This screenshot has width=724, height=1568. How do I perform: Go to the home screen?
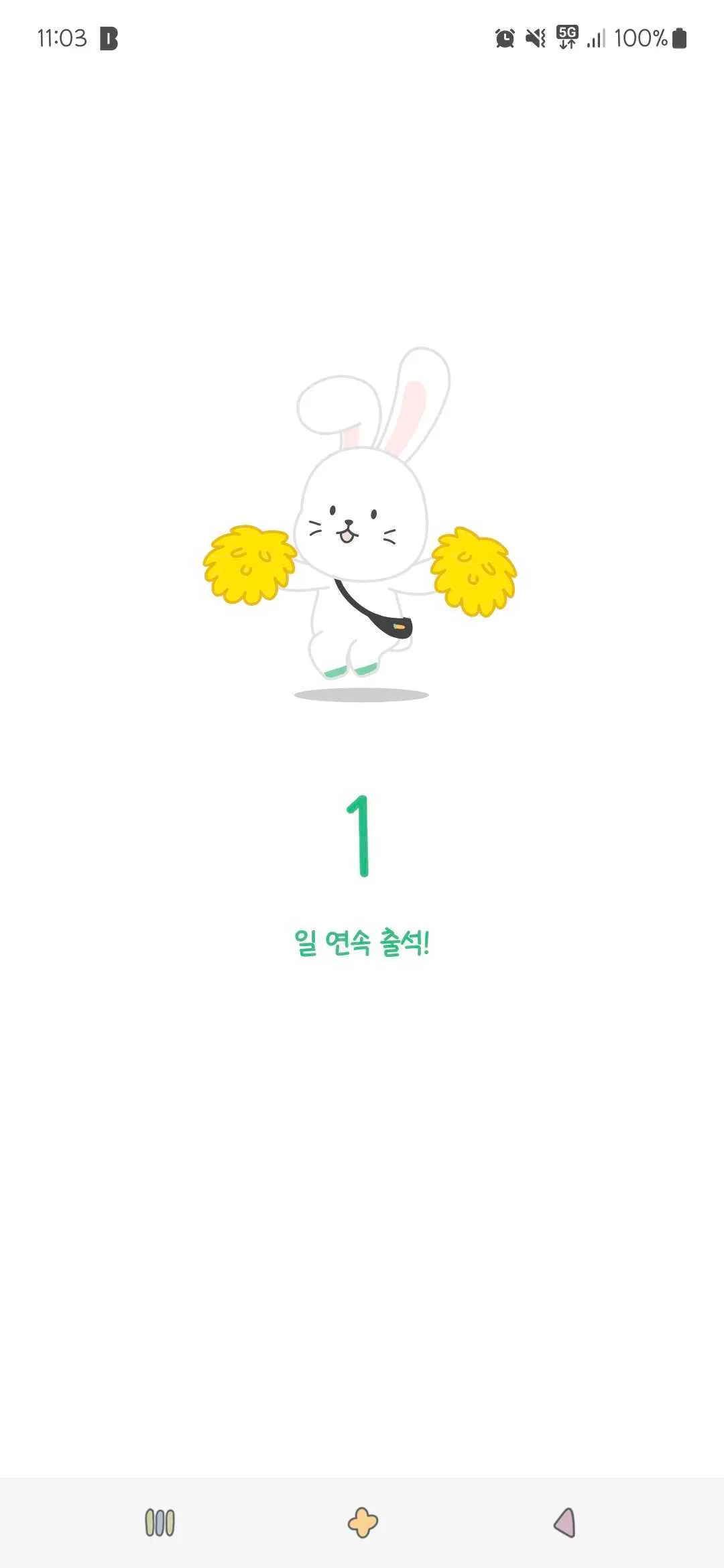(x=363, y=1522)
